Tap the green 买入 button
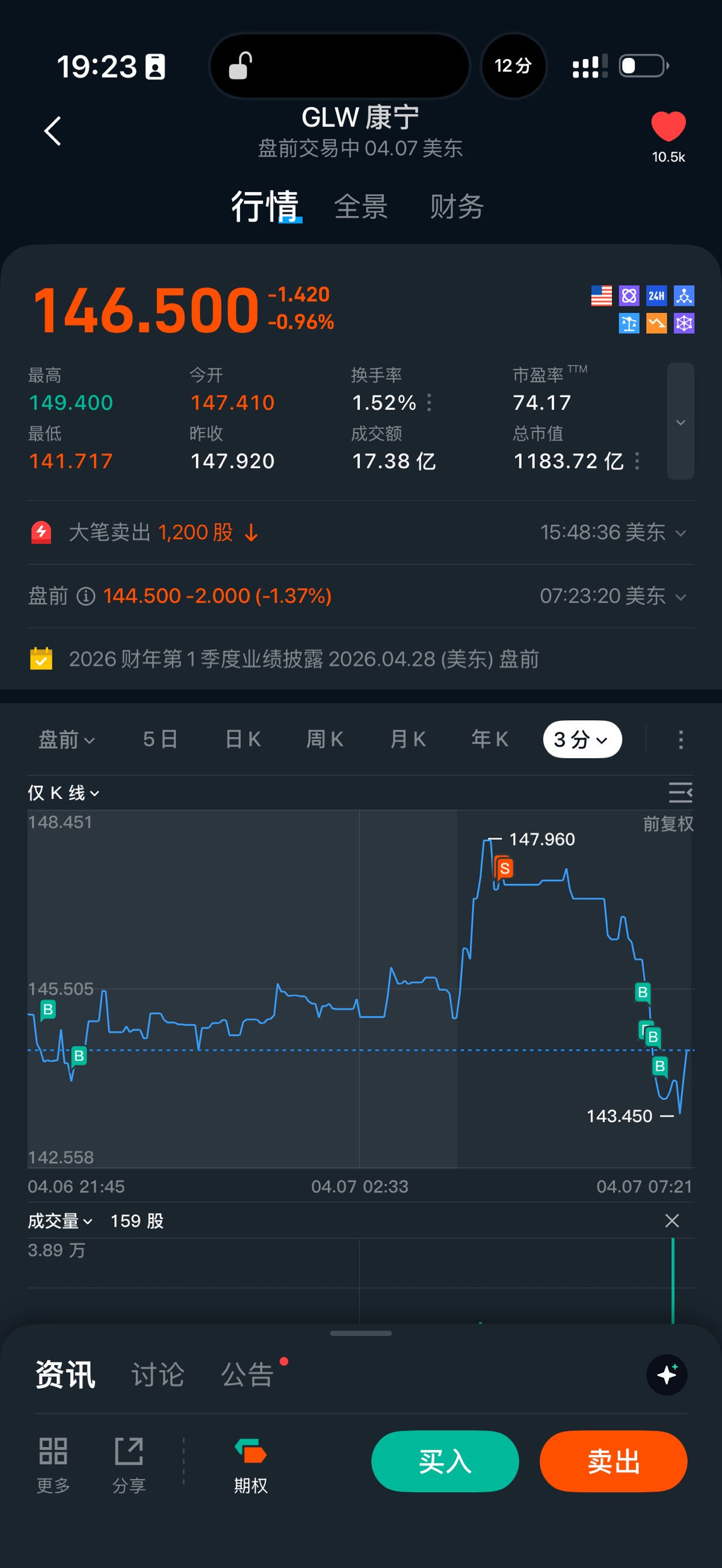Viewport: 722px width, 1568px height. coord(445,1461)
